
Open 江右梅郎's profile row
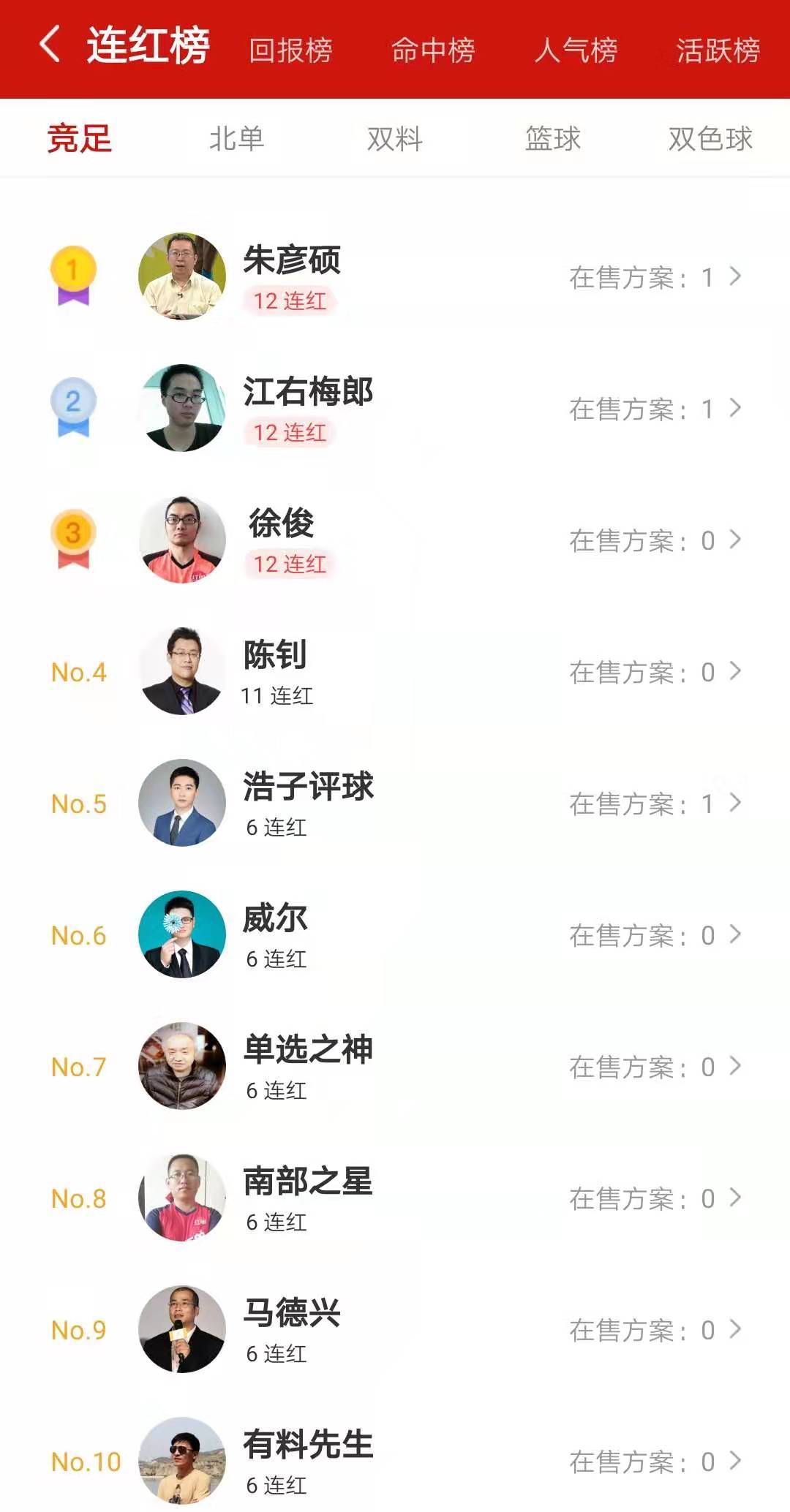395,408
